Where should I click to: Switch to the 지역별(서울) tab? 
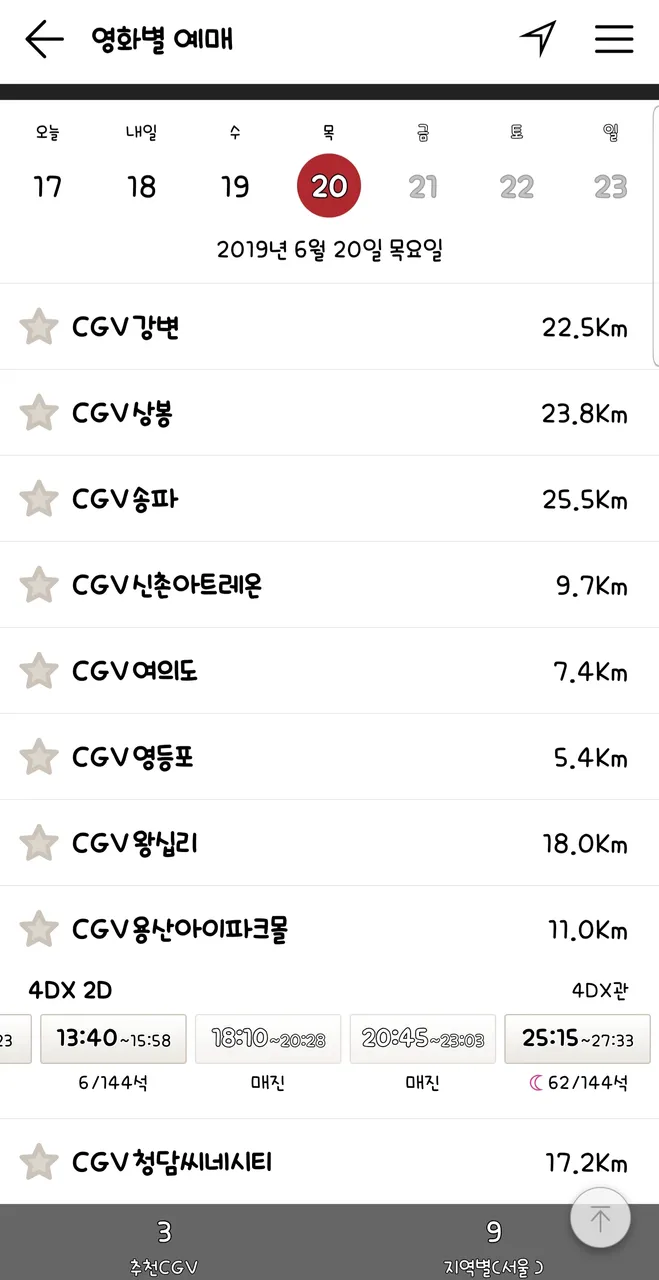(494, 1243)
